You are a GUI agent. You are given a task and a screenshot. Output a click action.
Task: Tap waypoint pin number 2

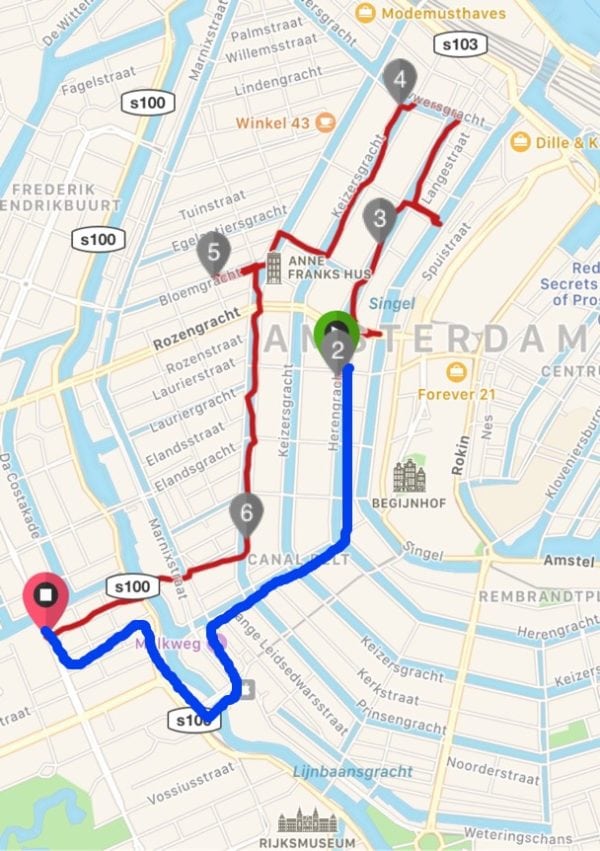point(337,351)
